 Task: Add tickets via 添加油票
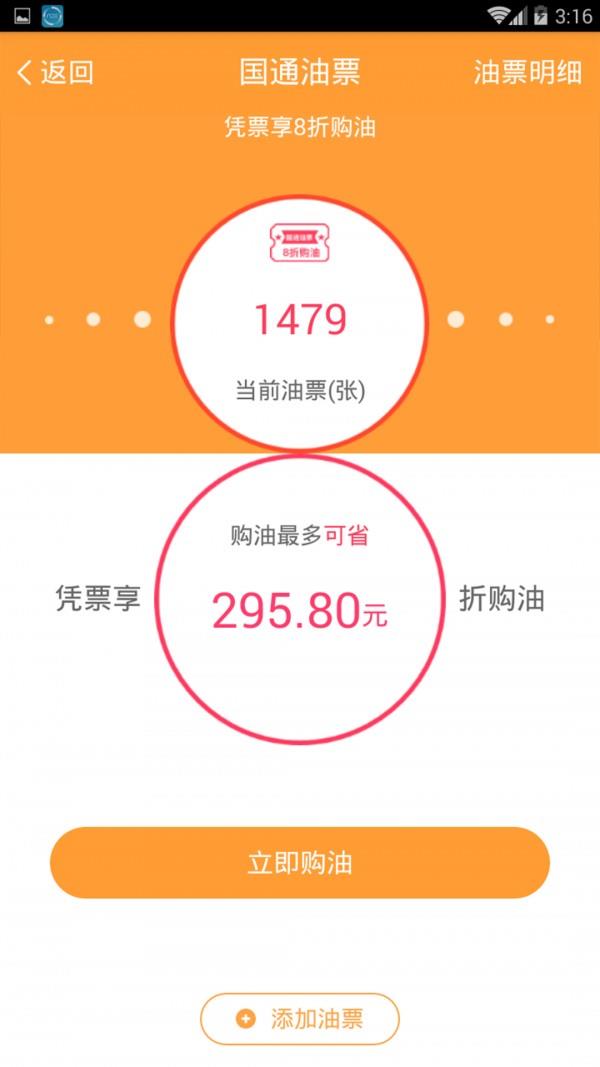pos(299,1019)
